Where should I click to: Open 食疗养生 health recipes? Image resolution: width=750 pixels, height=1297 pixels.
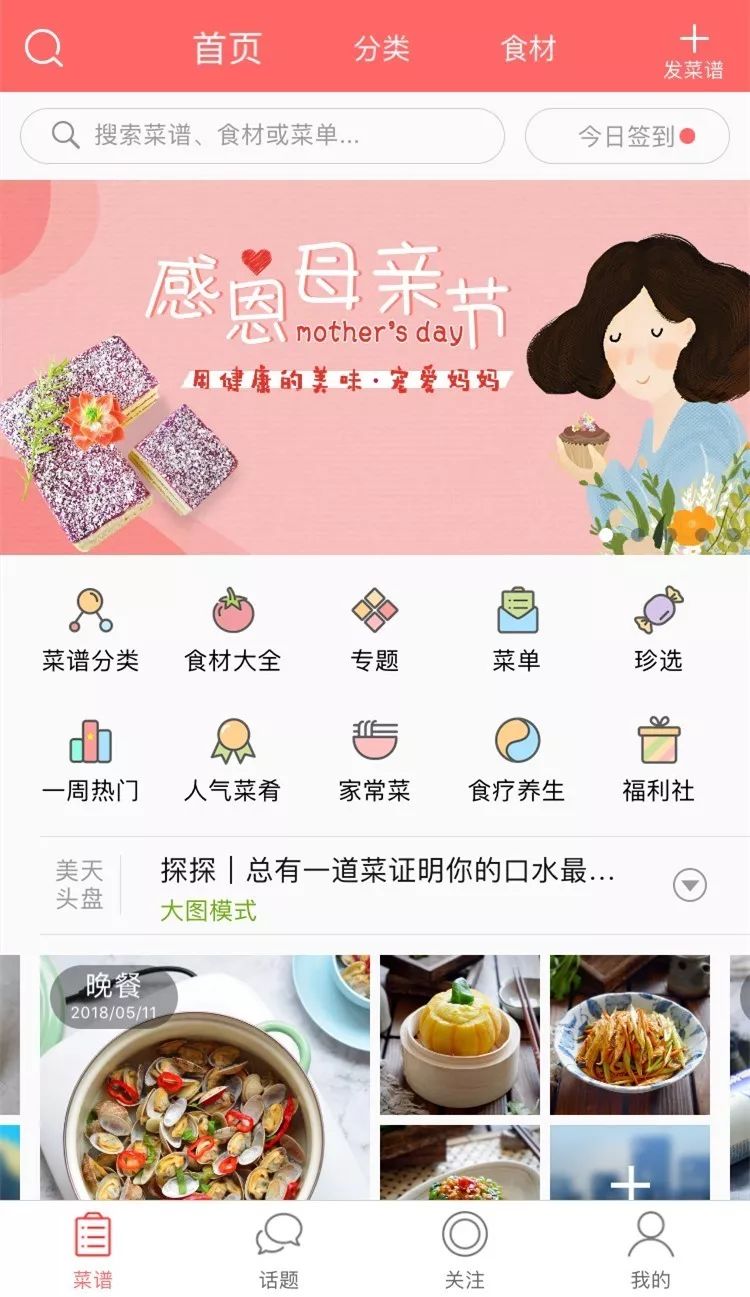click(x=517, y=760)
